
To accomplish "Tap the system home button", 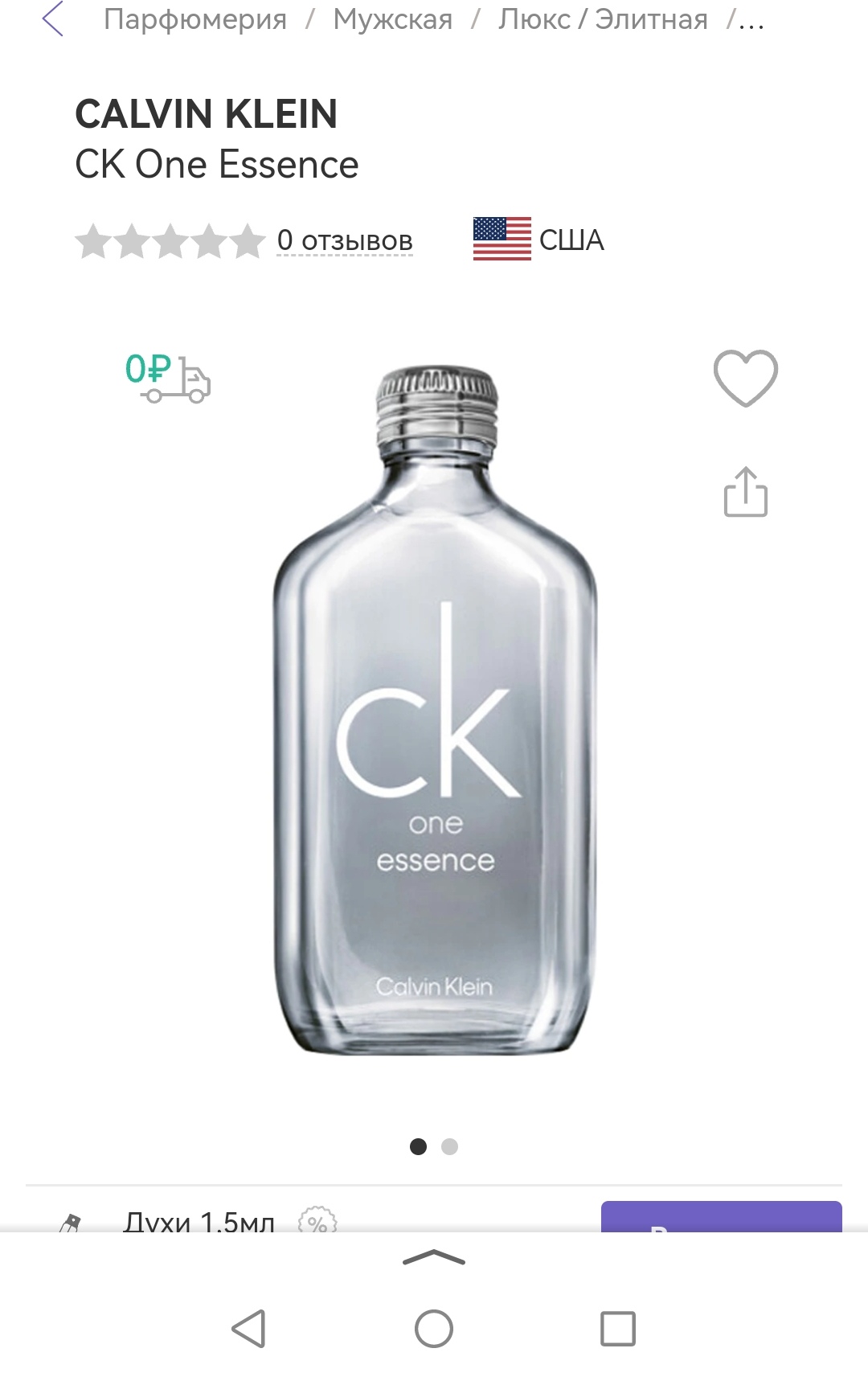I will pyautogui.click(x=434, y=1329).
